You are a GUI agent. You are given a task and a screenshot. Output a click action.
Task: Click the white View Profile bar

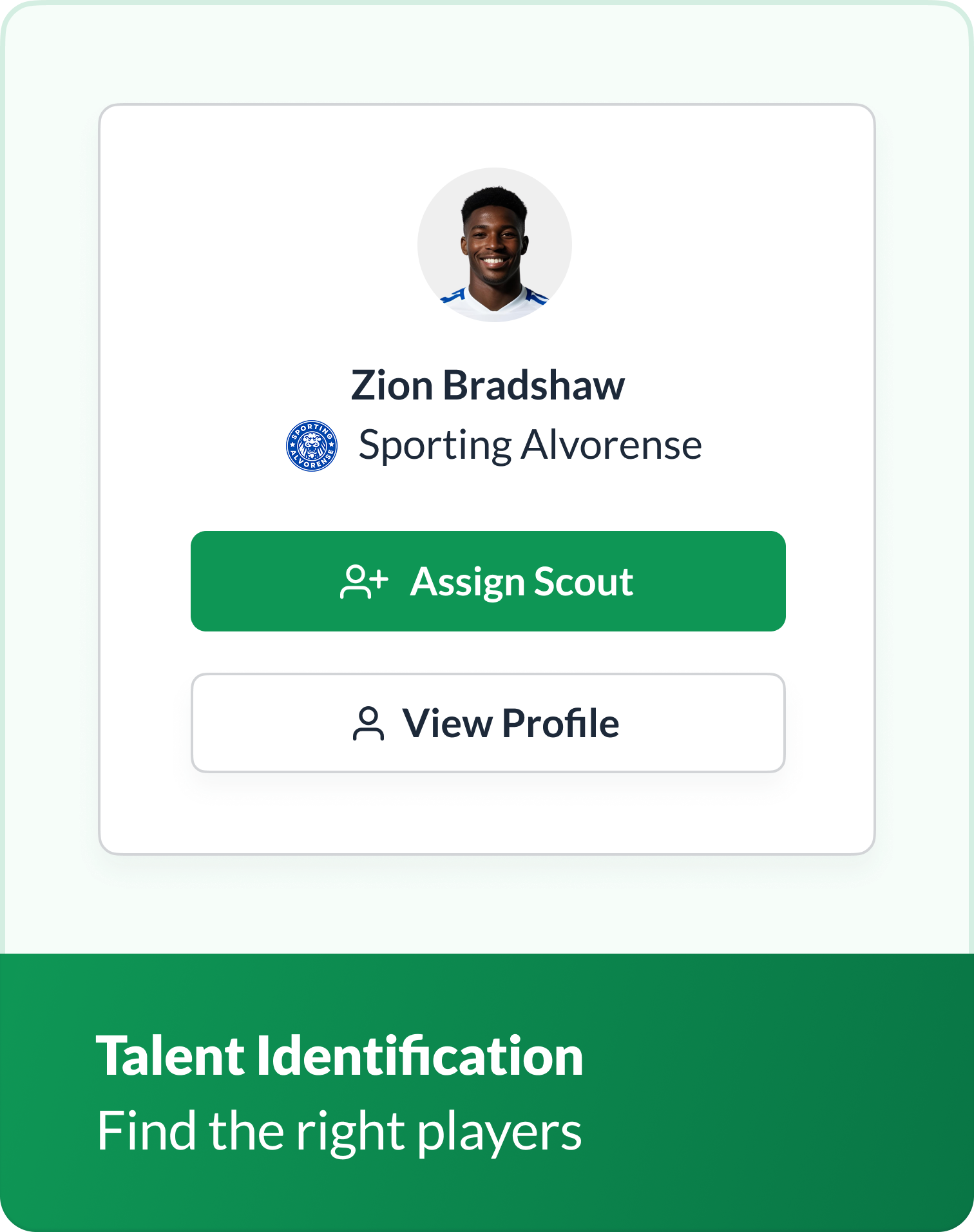[488, 723]
